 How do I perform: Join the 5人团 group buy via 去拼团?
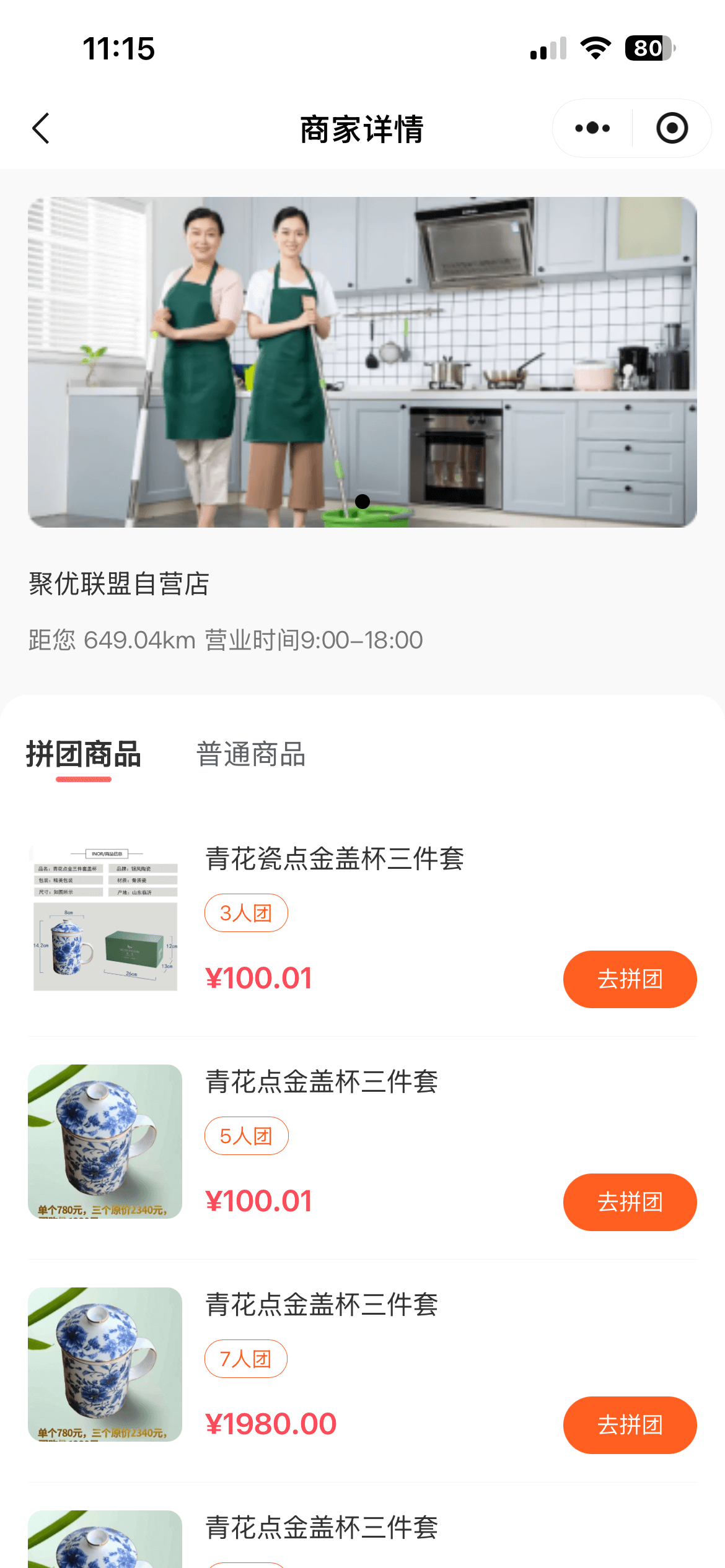tap(630, 1202)
